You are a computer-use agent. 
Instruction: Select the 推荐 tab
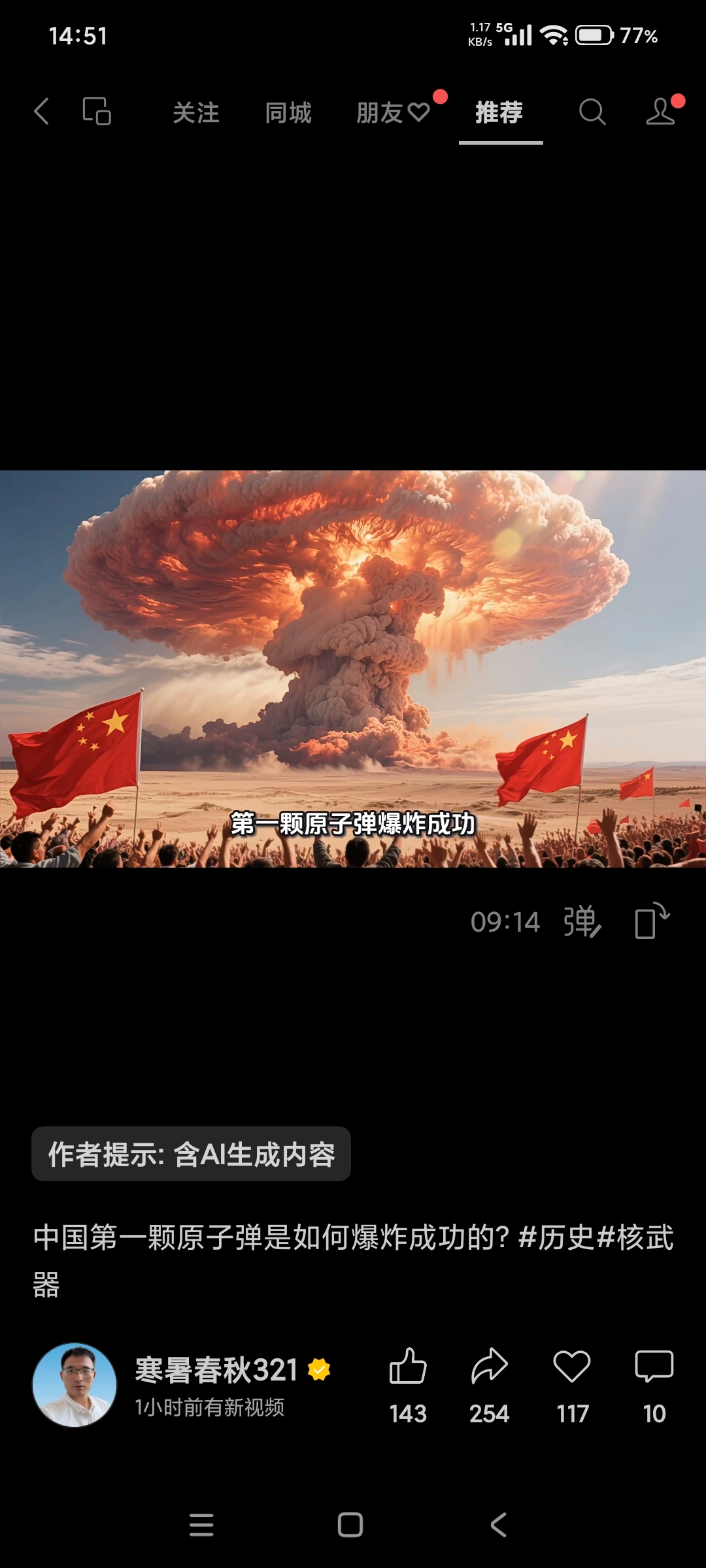(499, 113)
